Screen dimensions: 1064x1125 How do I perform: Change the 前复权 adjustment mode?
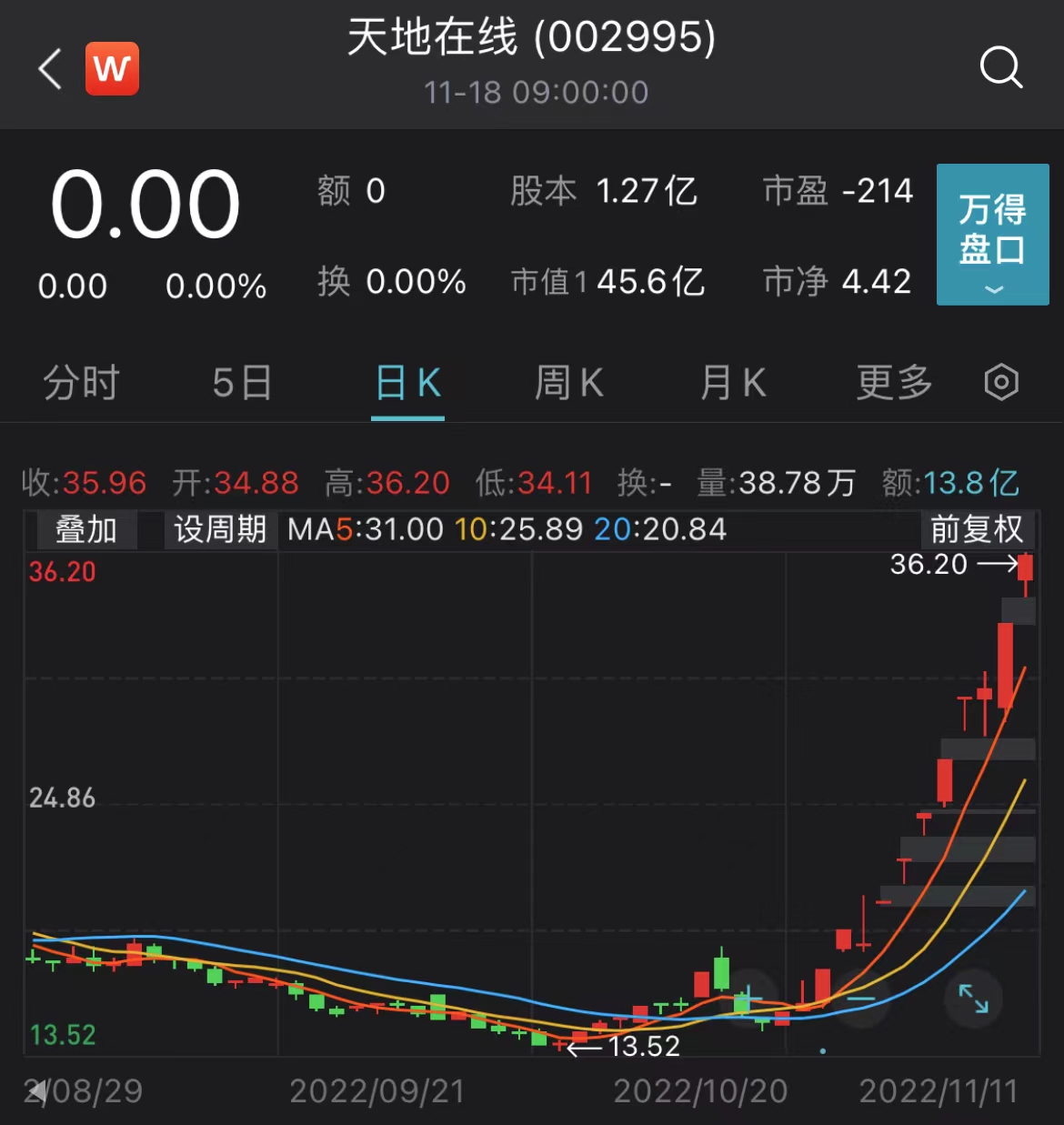(977, 529)
